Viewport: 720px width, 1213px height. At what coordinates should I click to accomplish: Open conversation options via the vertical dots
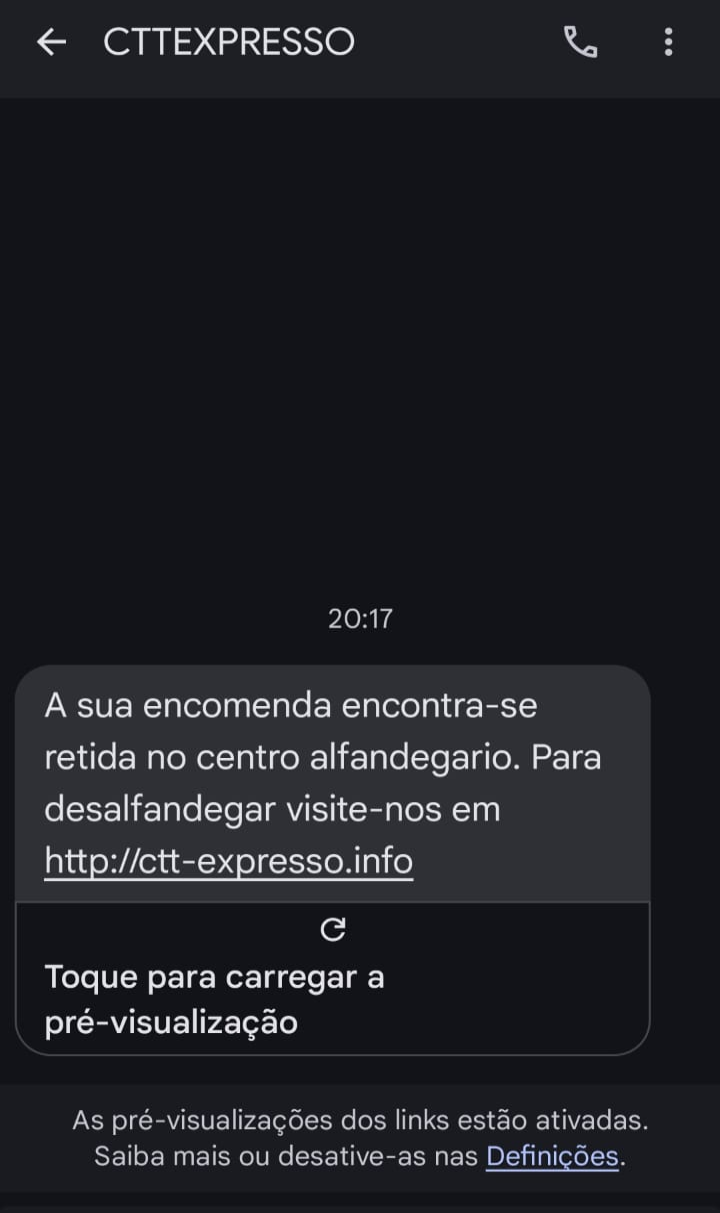pyautogui.click(x=668, y=43)
